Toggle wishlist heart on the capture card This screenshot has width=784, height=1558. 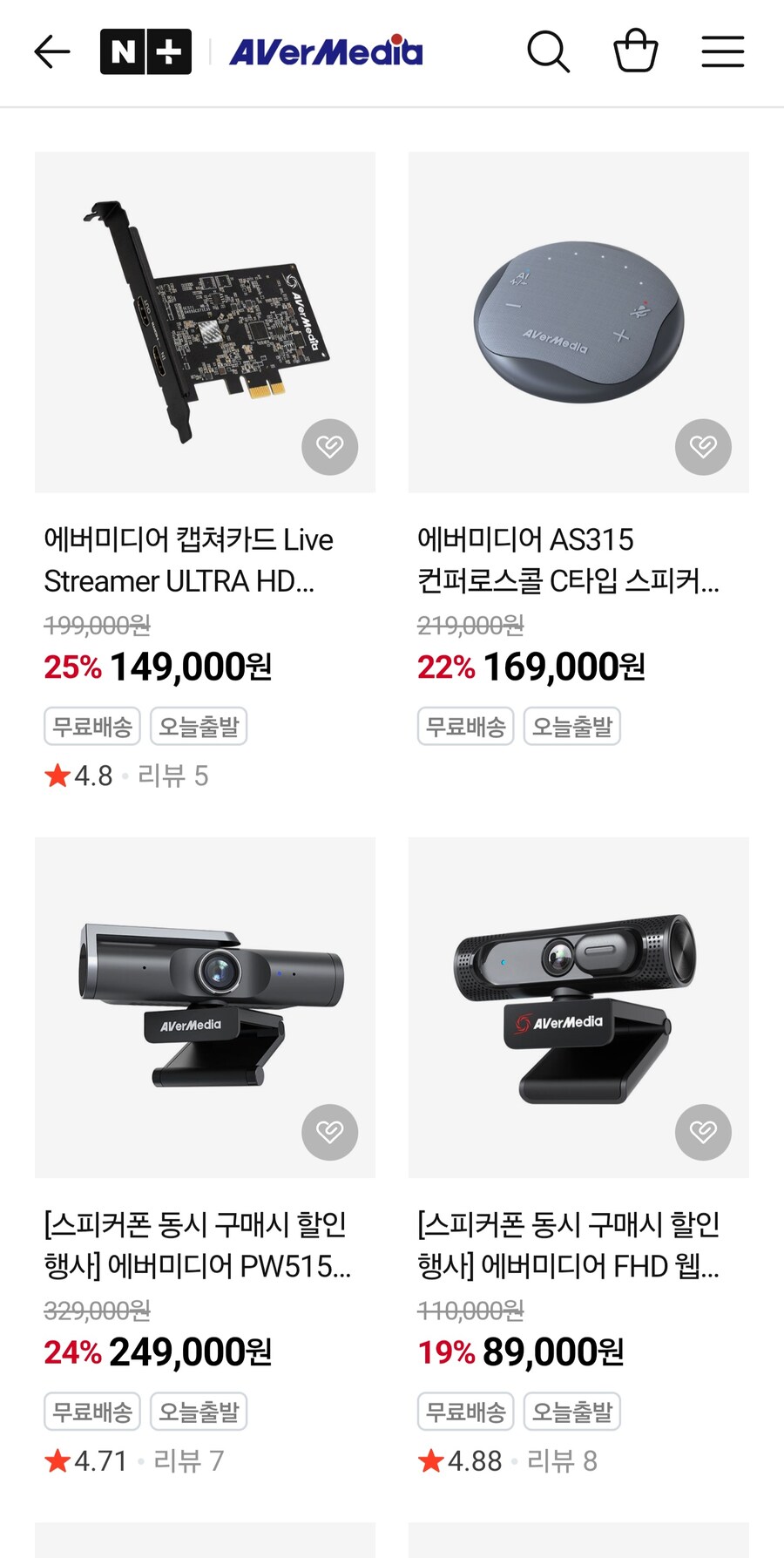[329, 447]
